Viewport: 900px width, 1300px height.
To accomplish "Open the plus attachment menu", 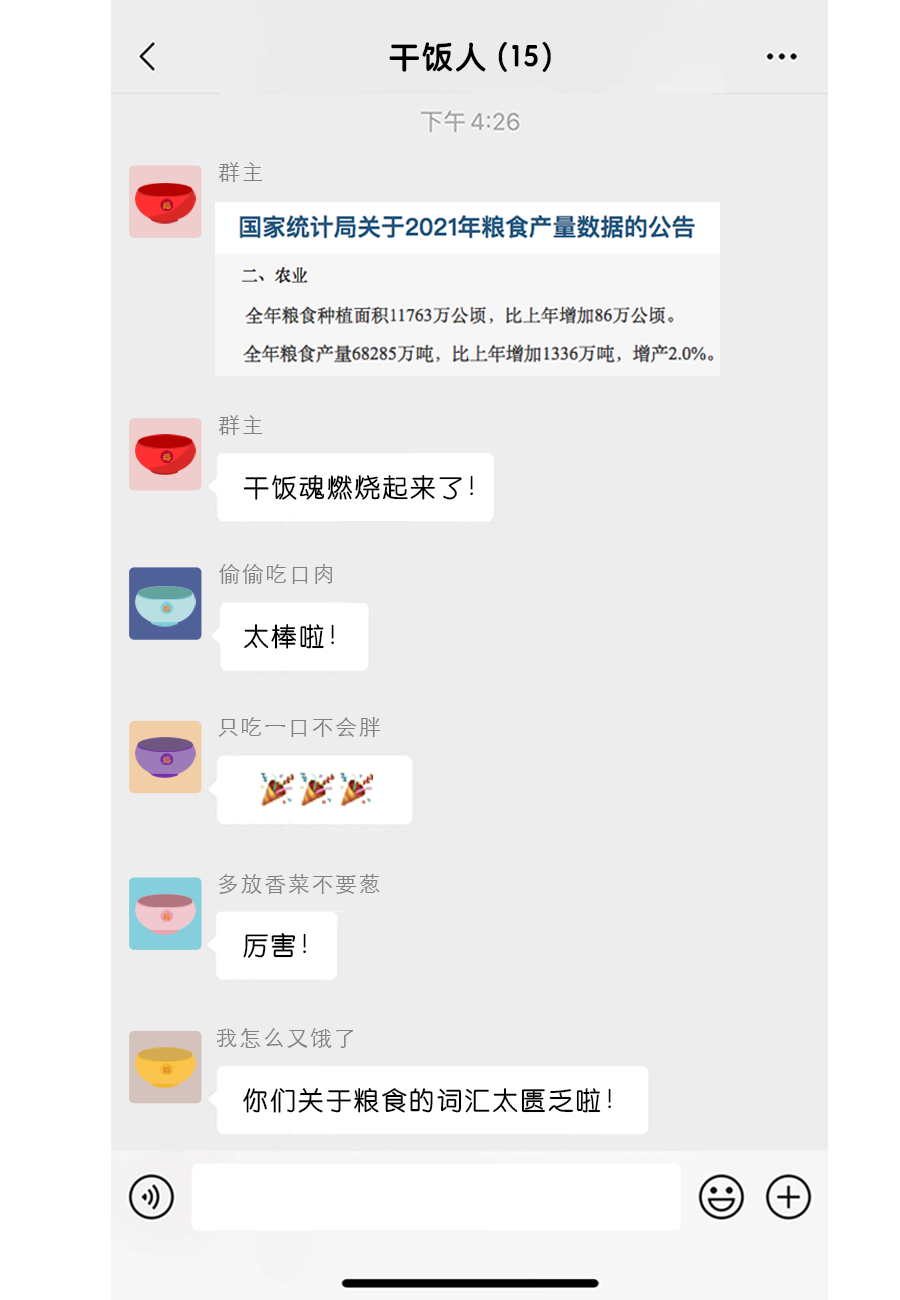I will pyautogui.click(x=788, y=1196).
